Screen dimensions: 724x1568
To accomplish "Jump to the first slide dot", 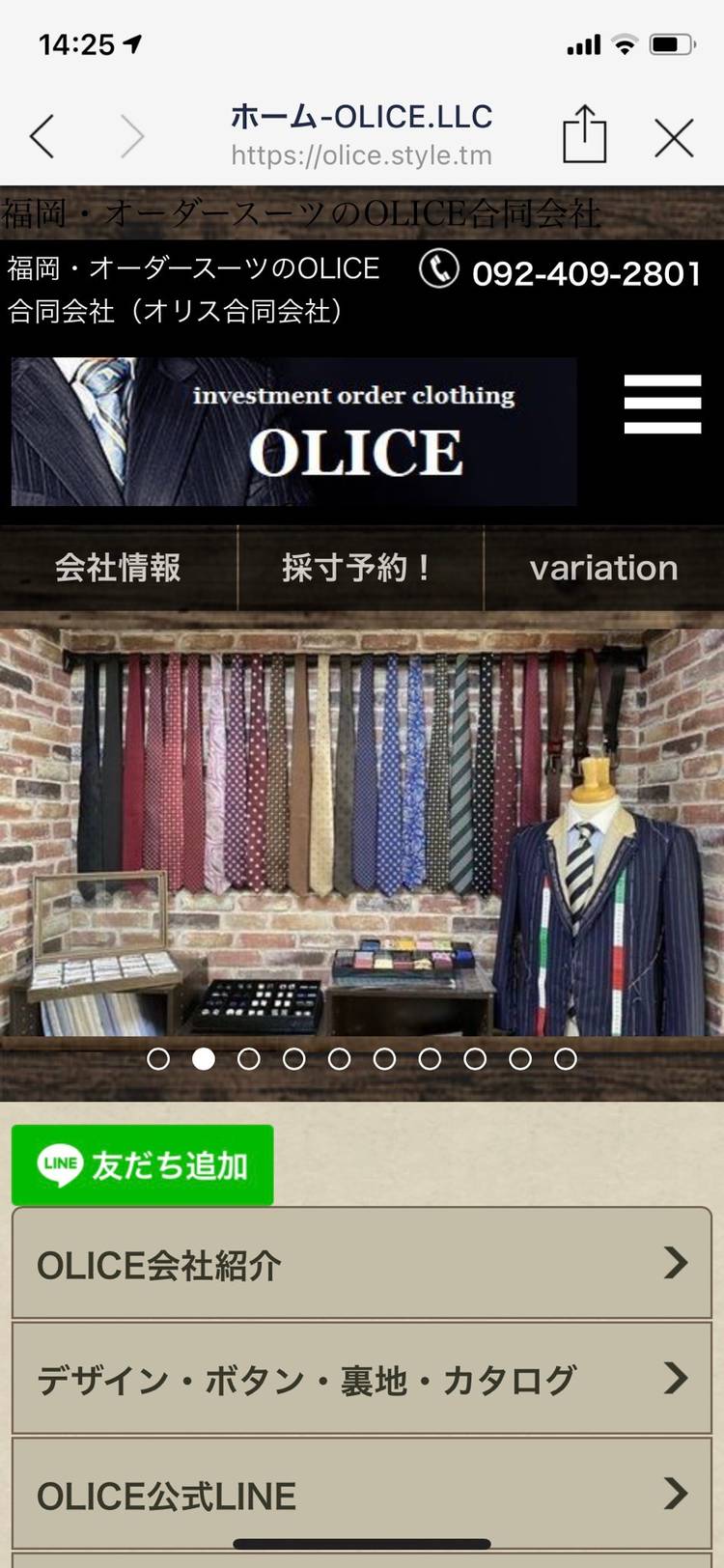I will click(x=158, y=1059).
